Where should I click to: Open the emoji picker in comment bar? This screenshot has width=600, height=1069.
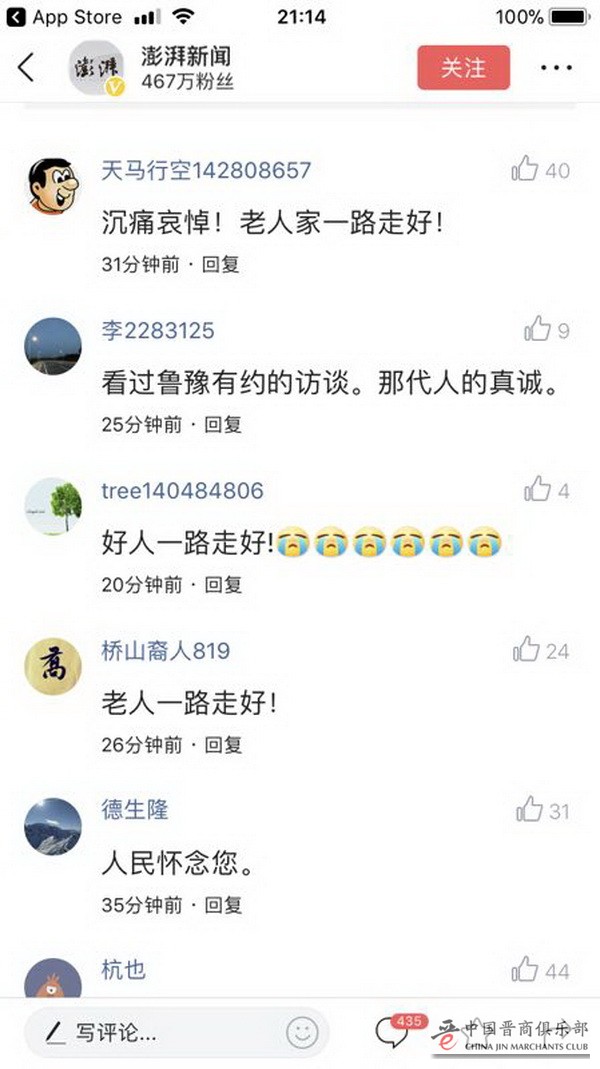(302, 1033)
